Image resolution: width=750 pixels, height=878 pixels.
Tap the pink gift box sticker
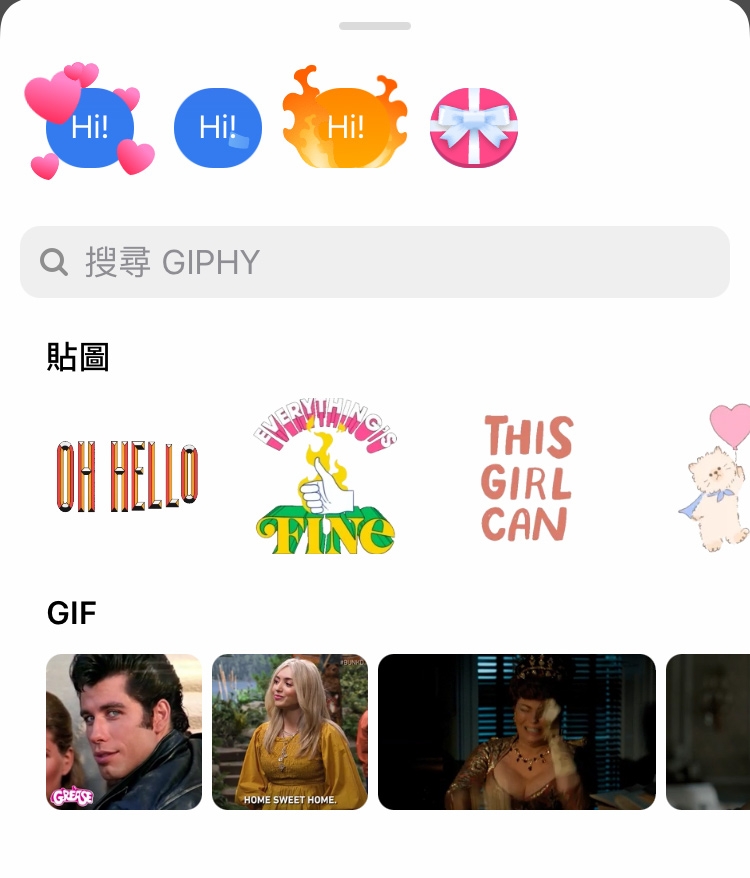point(474,127)
